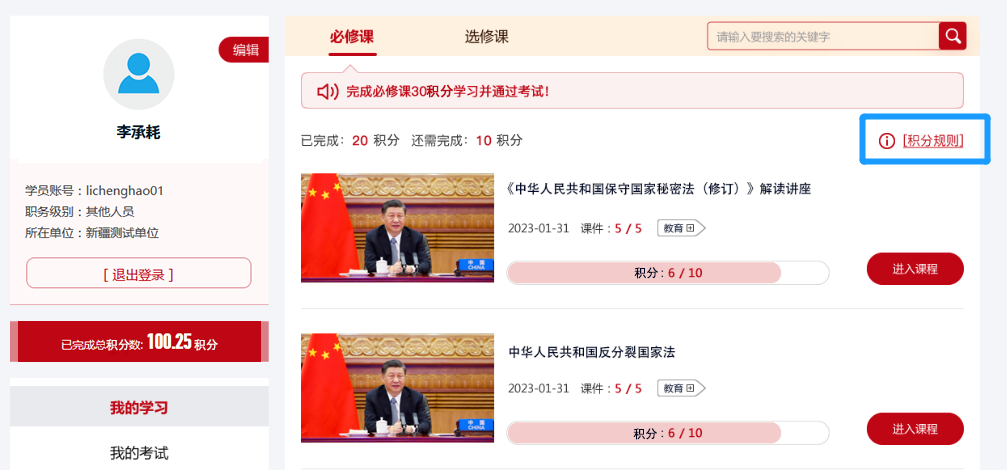Screen dimensions: 1007x470
Task: Open the 反分裂国家法 course thumbnail
Action: (x=397, y=388)
